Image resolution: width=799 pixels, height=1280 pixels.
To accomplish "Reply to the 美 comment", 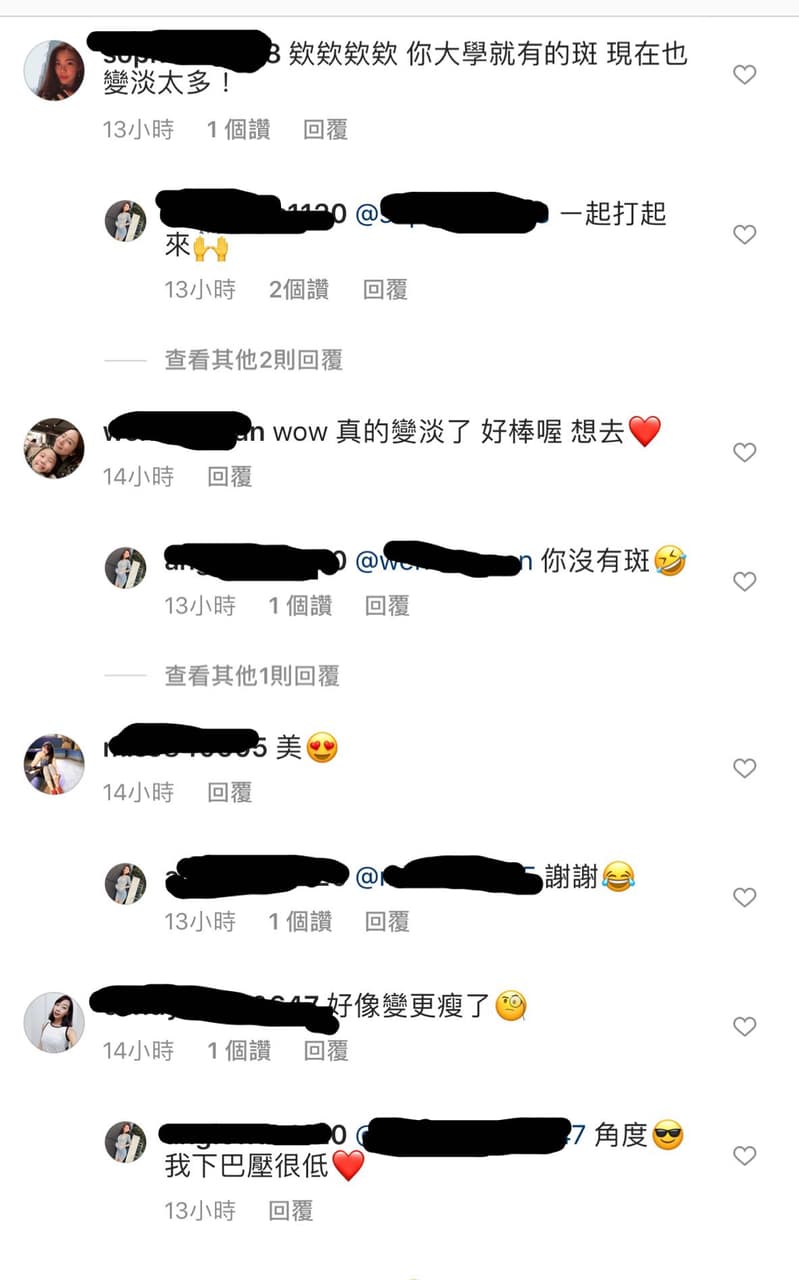I will [x=229, y=793].
